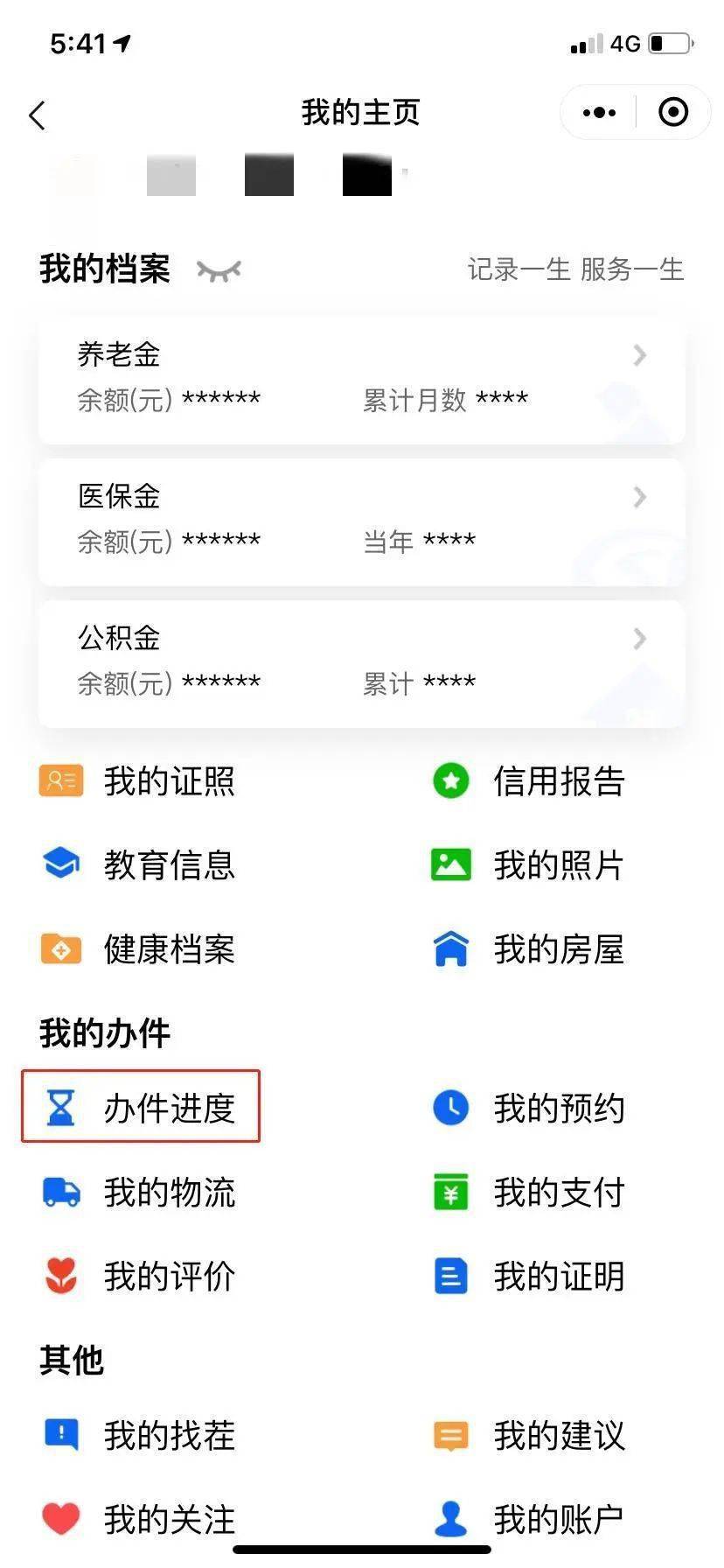Open the 养老金 card
The width and height of the screenshot is (724, 1568).
[x=361, y=378]
